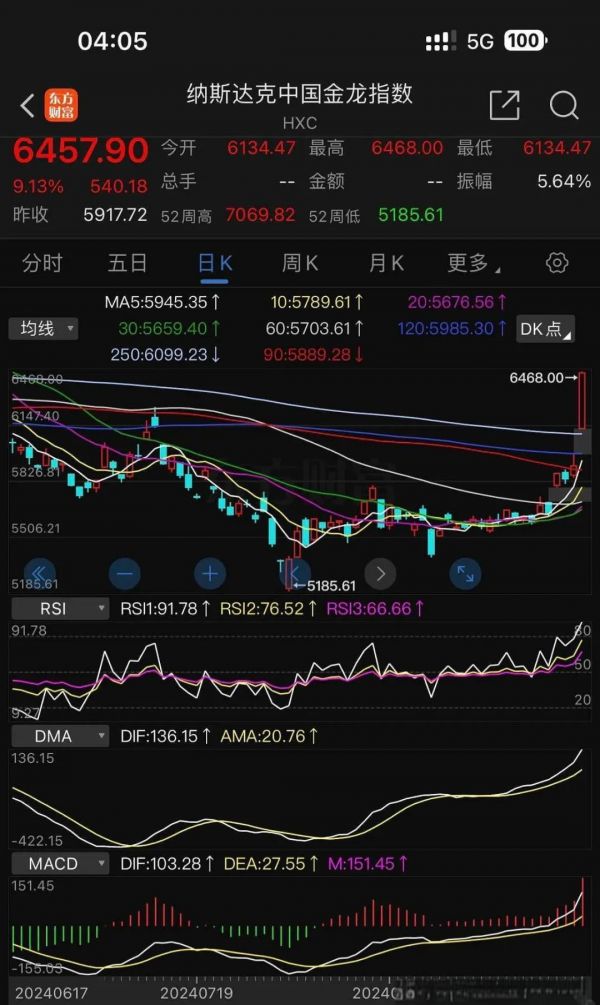
Task: Open chart settings gear
Action: [557, 263]
